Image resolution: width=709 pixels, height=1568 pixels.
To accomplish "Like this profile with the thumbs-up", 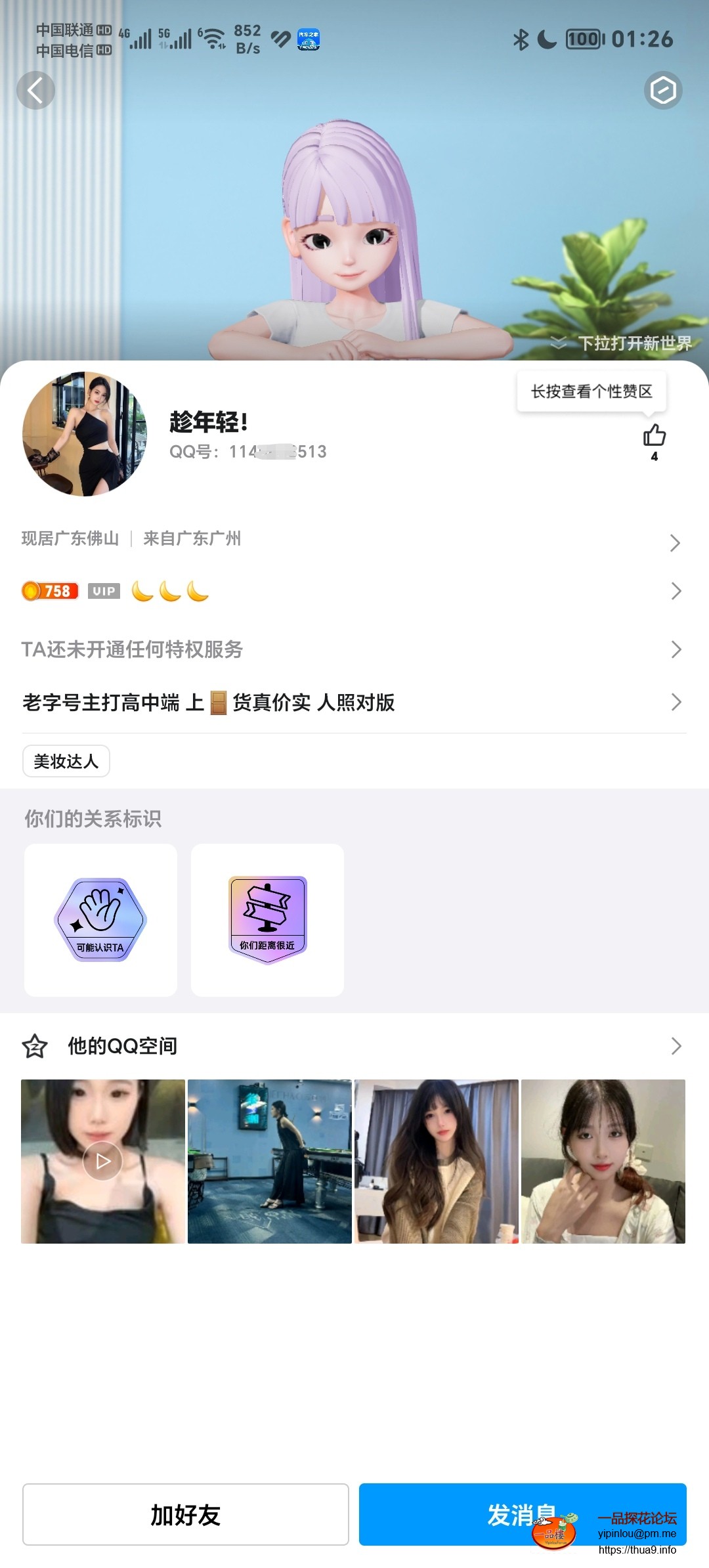I will click(x=654, y=436).
